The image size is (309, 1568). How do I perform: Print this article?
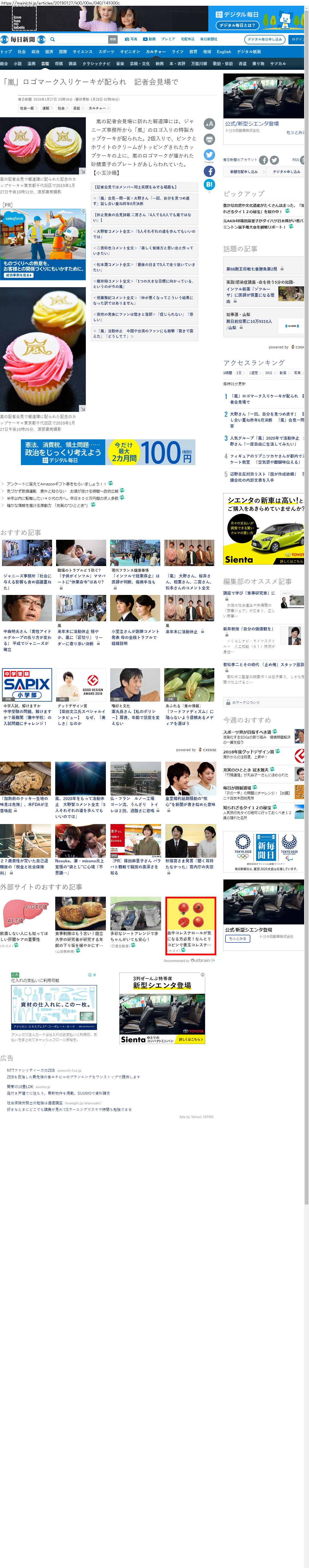[209, 139]
